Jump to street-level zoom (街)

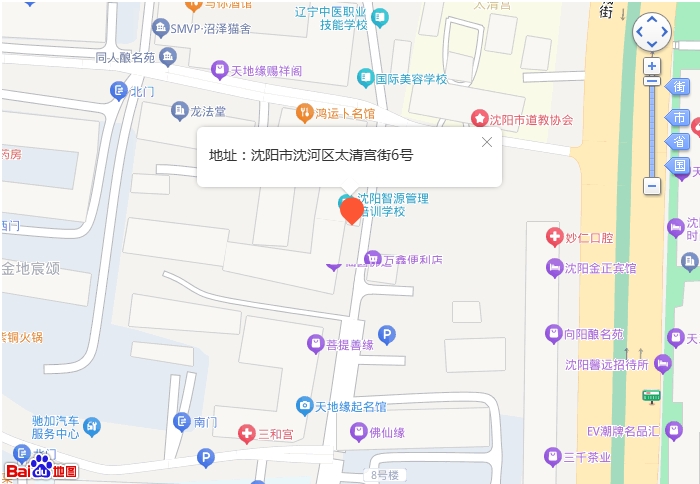pyautogui.click(x=679, y=87)
